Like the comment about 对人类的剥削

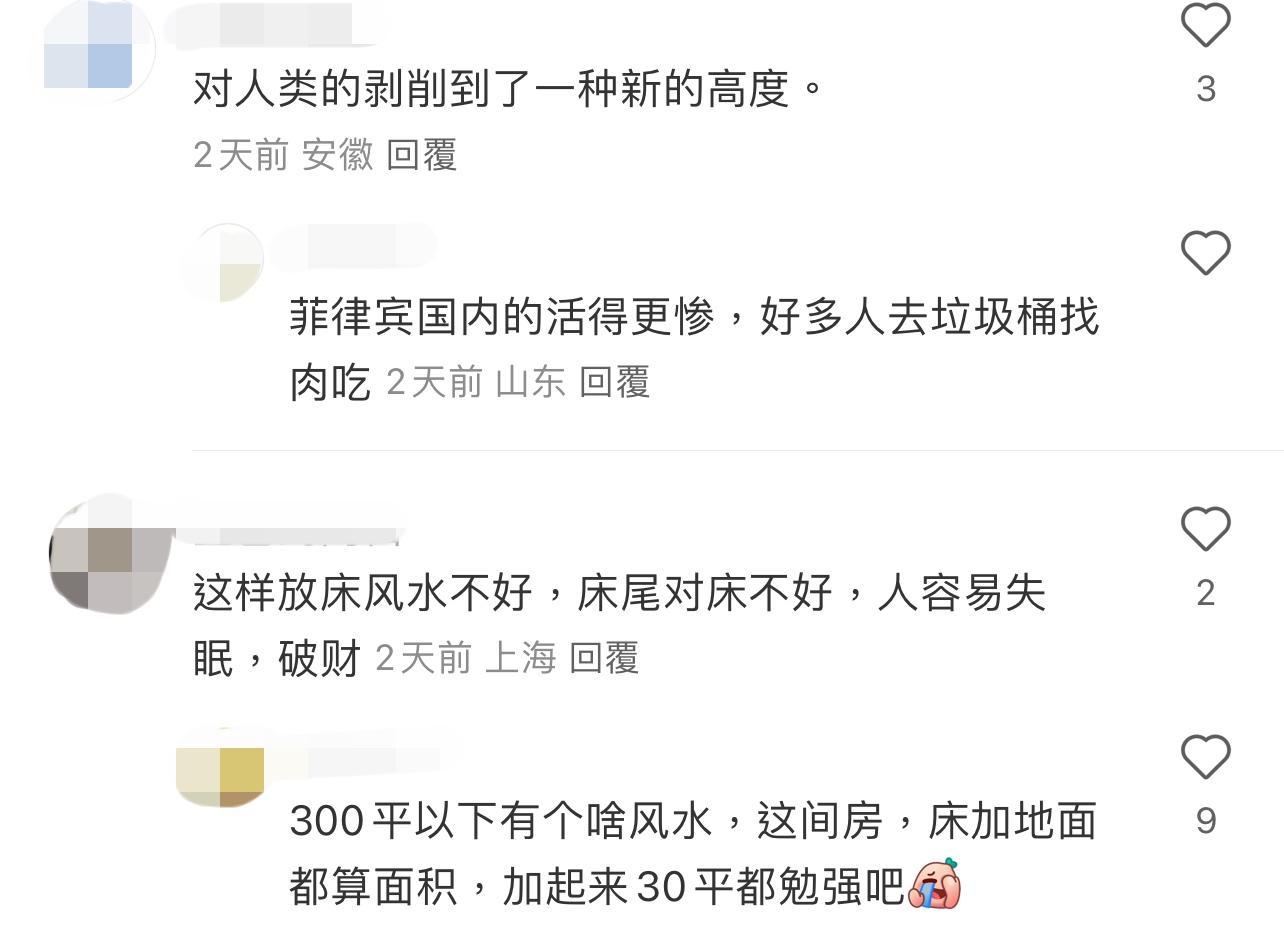point(1205,25)
